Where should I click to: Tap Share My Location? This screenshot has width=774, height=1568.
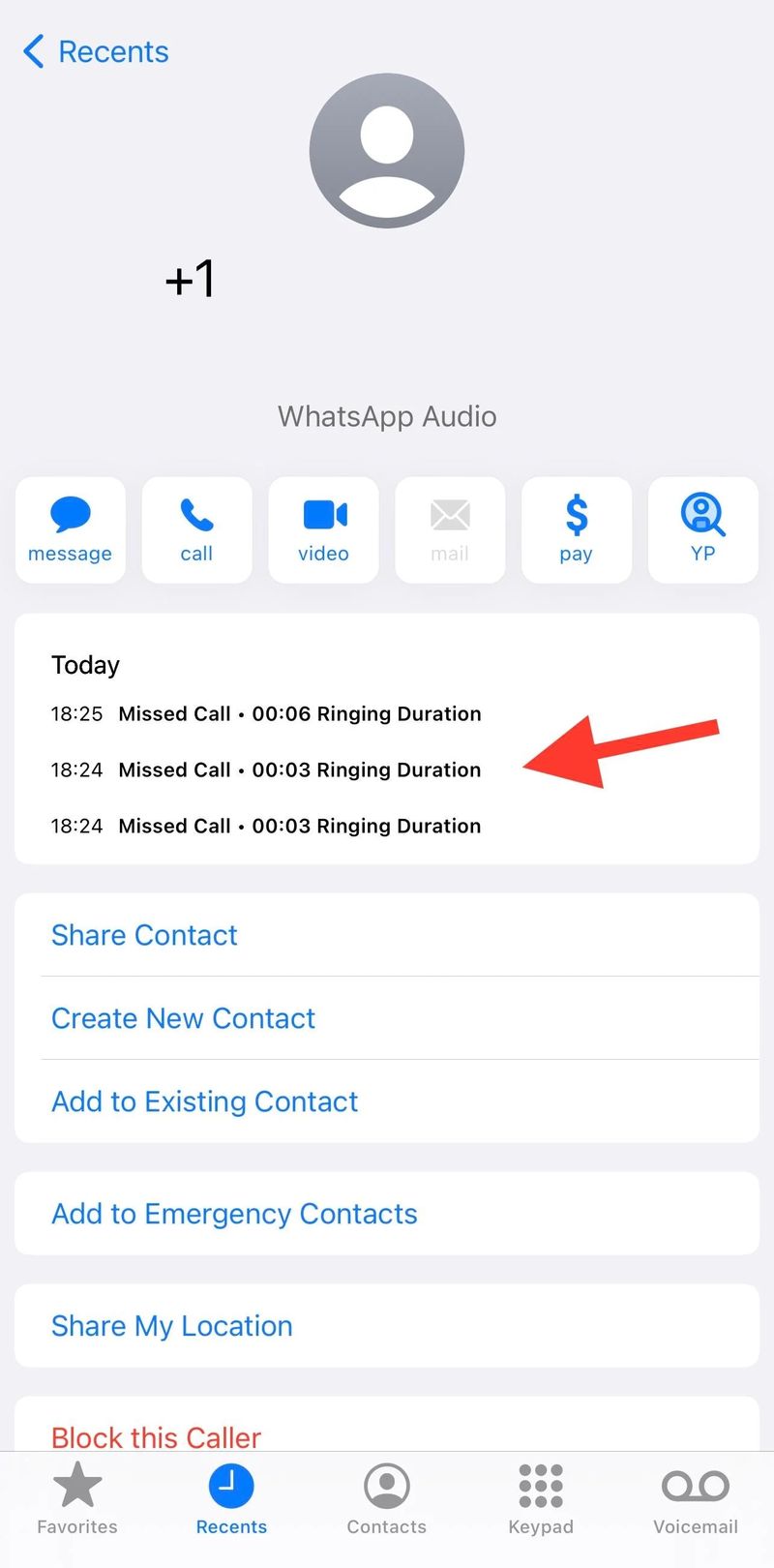click(x=171, y=1326)
